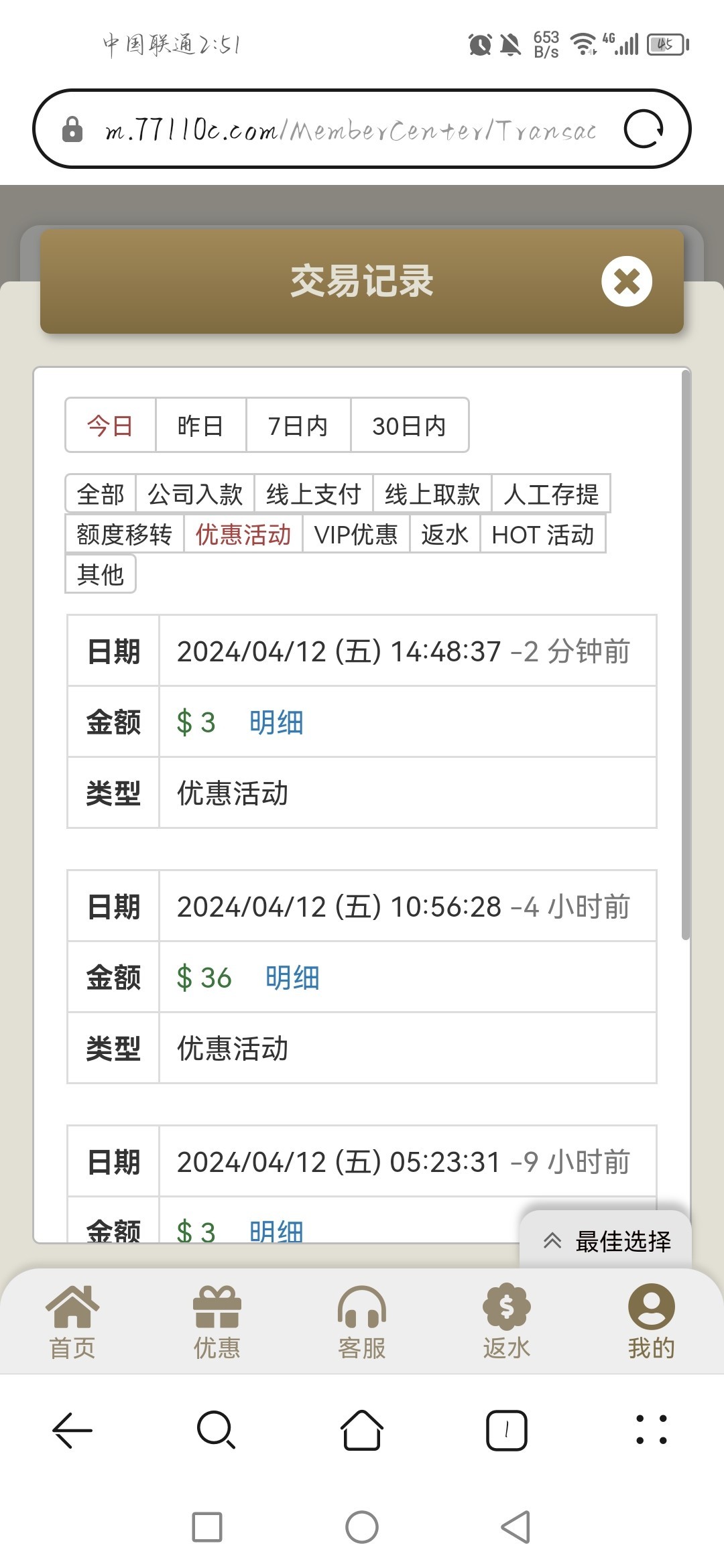Filter by 额度移转
Image resolution: width=724 pixels, height=1568 pixels.
click(125, 535)
